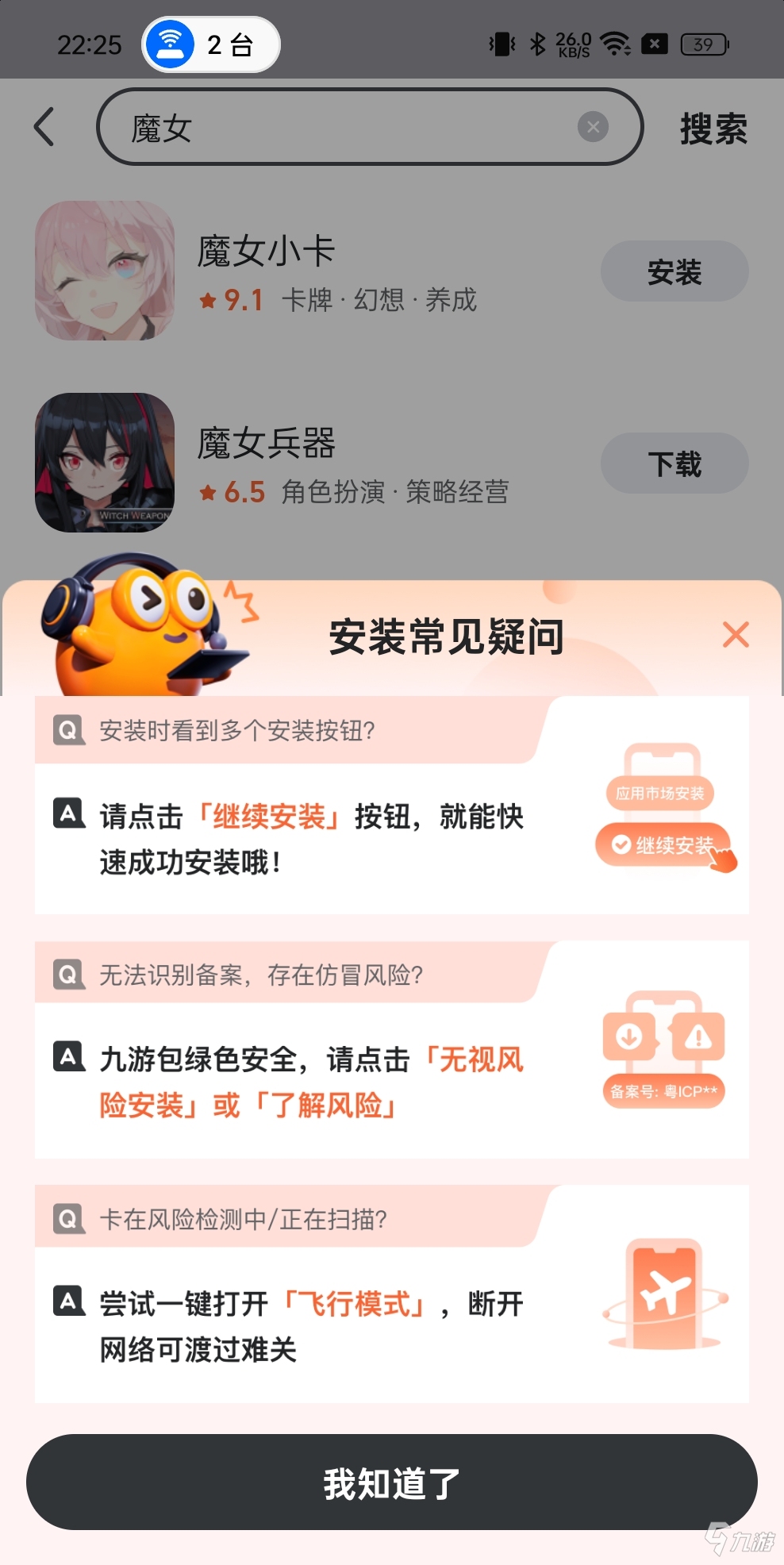Tap the 我知道了 confirmation button

pos(392,1481)
